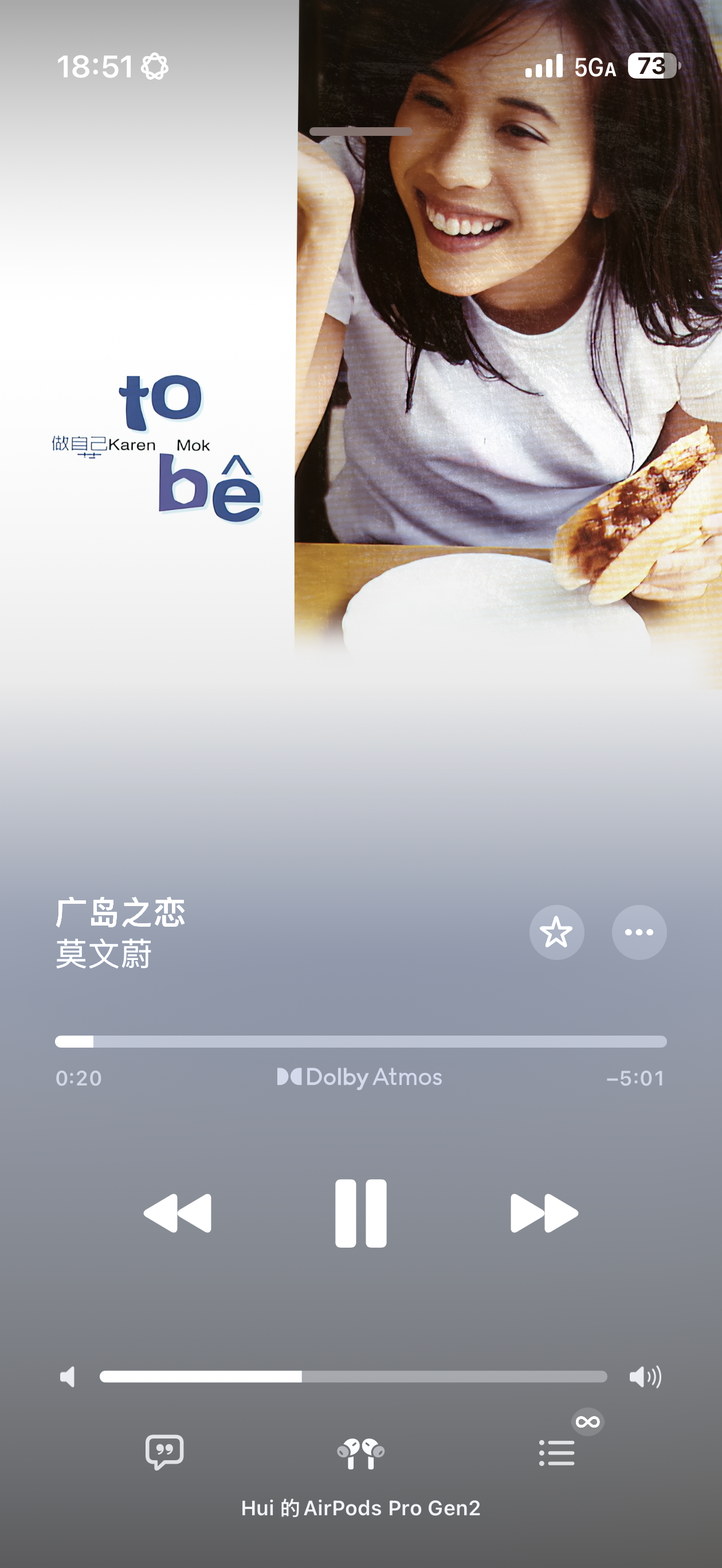This screenshot has height=1568, width=722.
Task: Open AirPods audio output options
Action: point(360,1453)
